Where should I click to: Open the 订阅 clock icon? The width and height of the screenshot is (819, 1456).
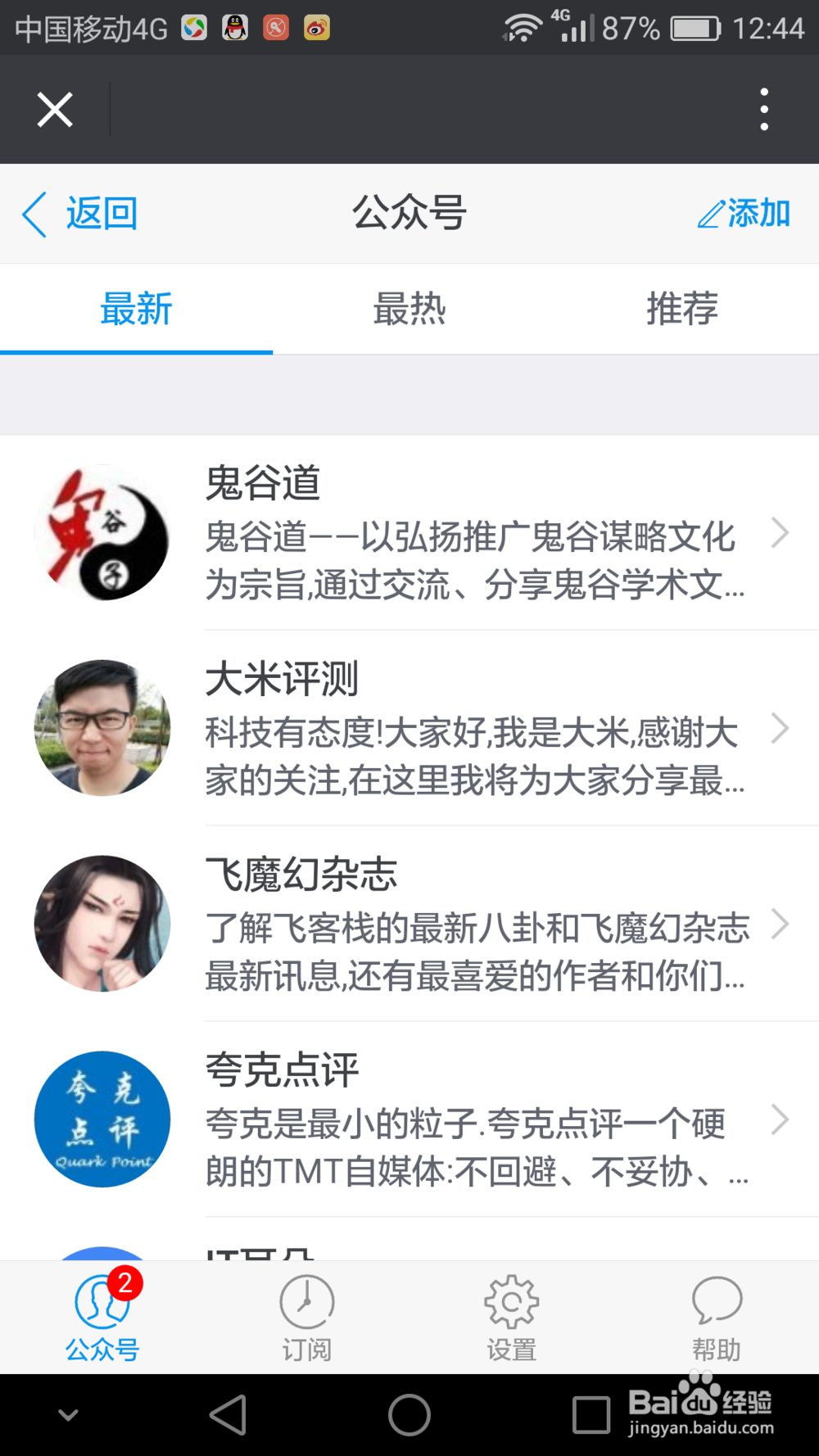click(x=306, y=1302)
